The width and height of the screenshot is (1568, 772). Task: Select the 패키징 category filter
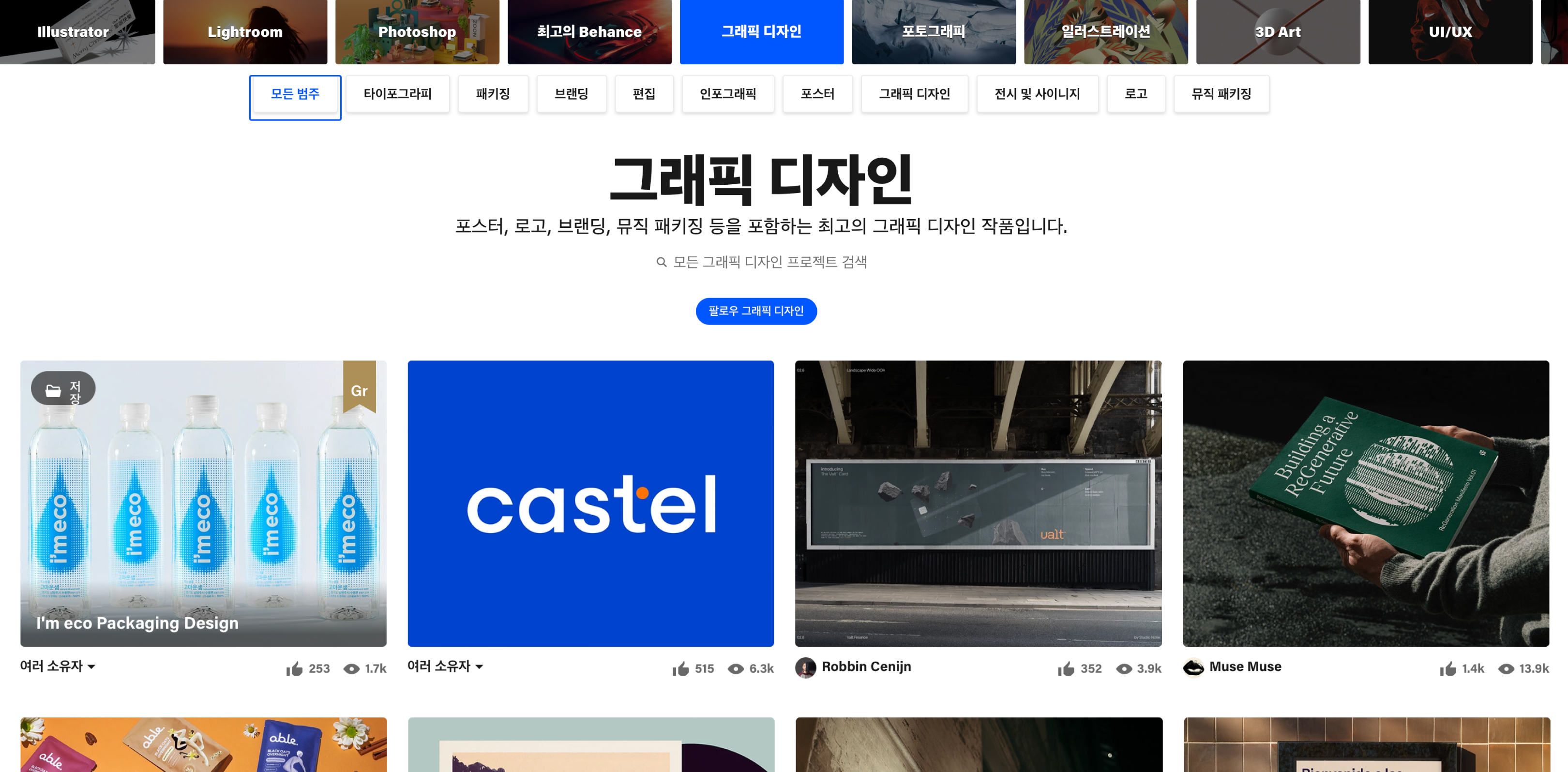(493, 94)
